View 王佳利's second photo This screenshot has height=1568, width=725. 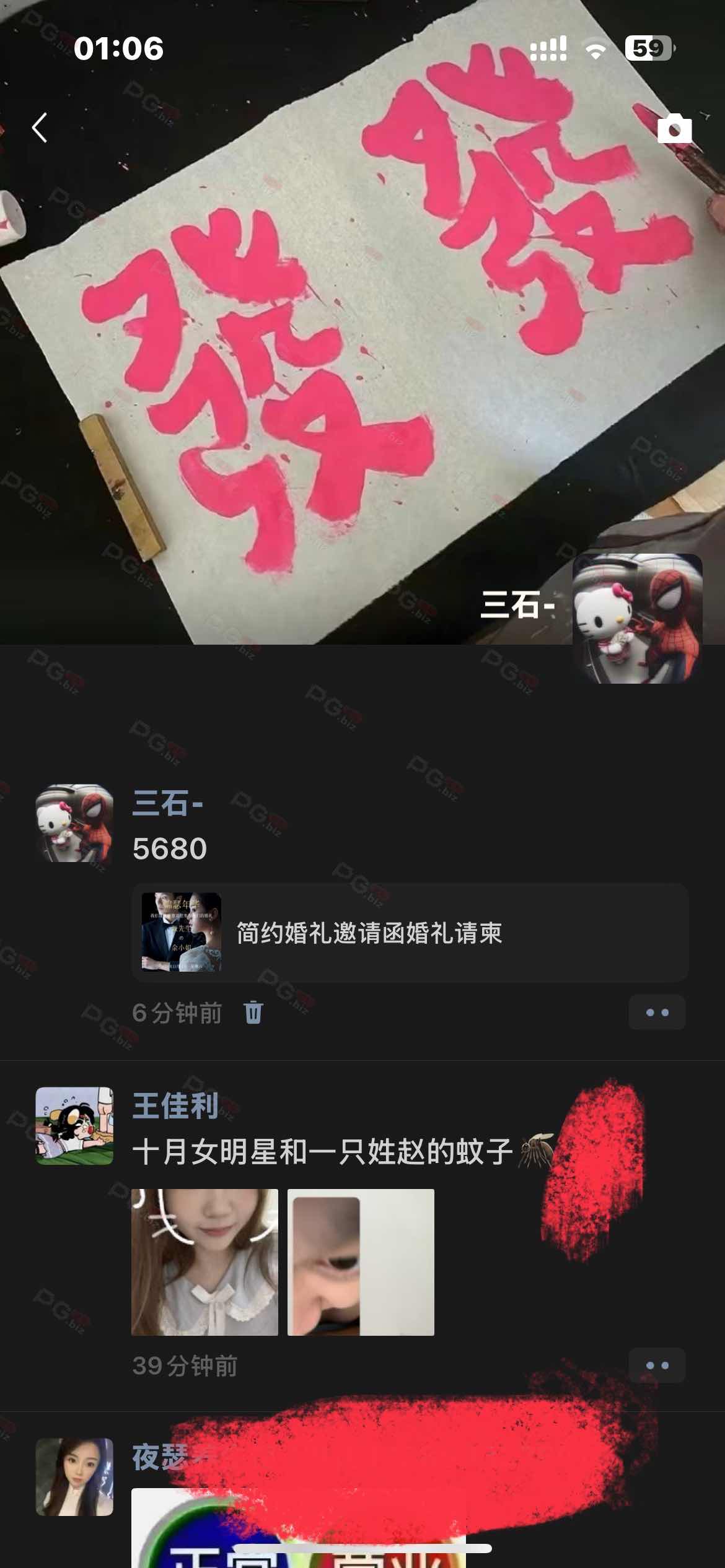(361, 1262)
